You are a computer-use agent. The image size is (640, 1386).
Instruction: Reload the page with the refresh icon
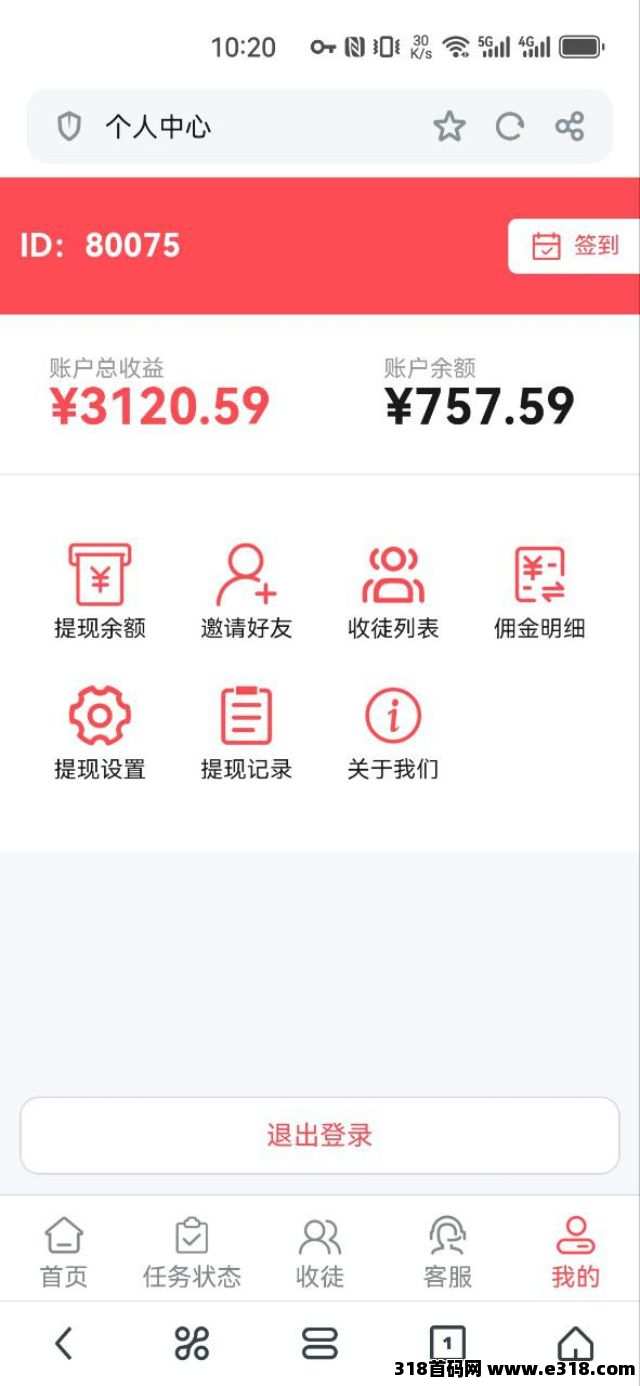click(510, 127)
